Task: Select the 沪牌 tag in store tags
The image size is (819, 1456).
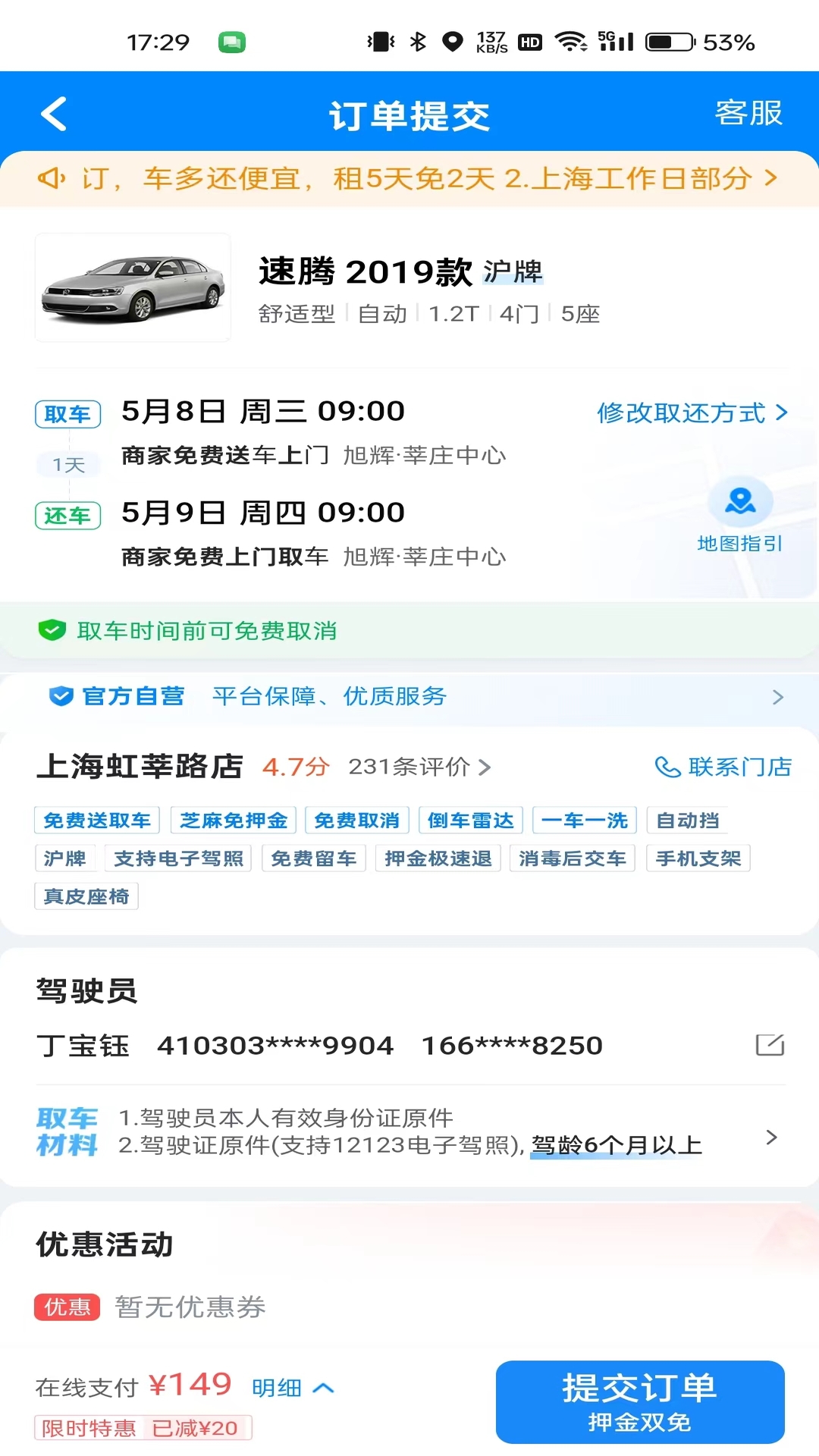Action: point(64,858)
